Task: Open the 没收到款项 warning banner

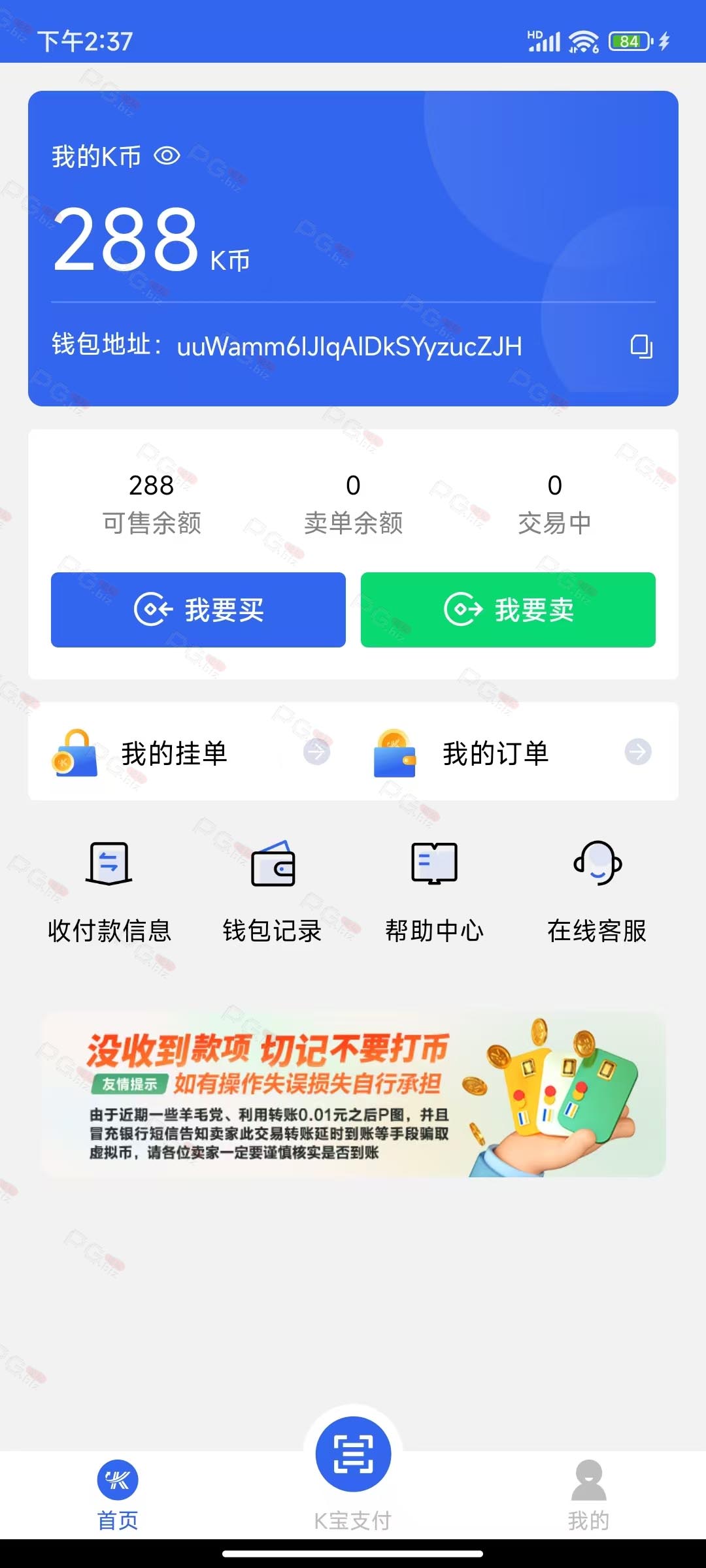Action: pyautogui.click(x=353, y=1094)
